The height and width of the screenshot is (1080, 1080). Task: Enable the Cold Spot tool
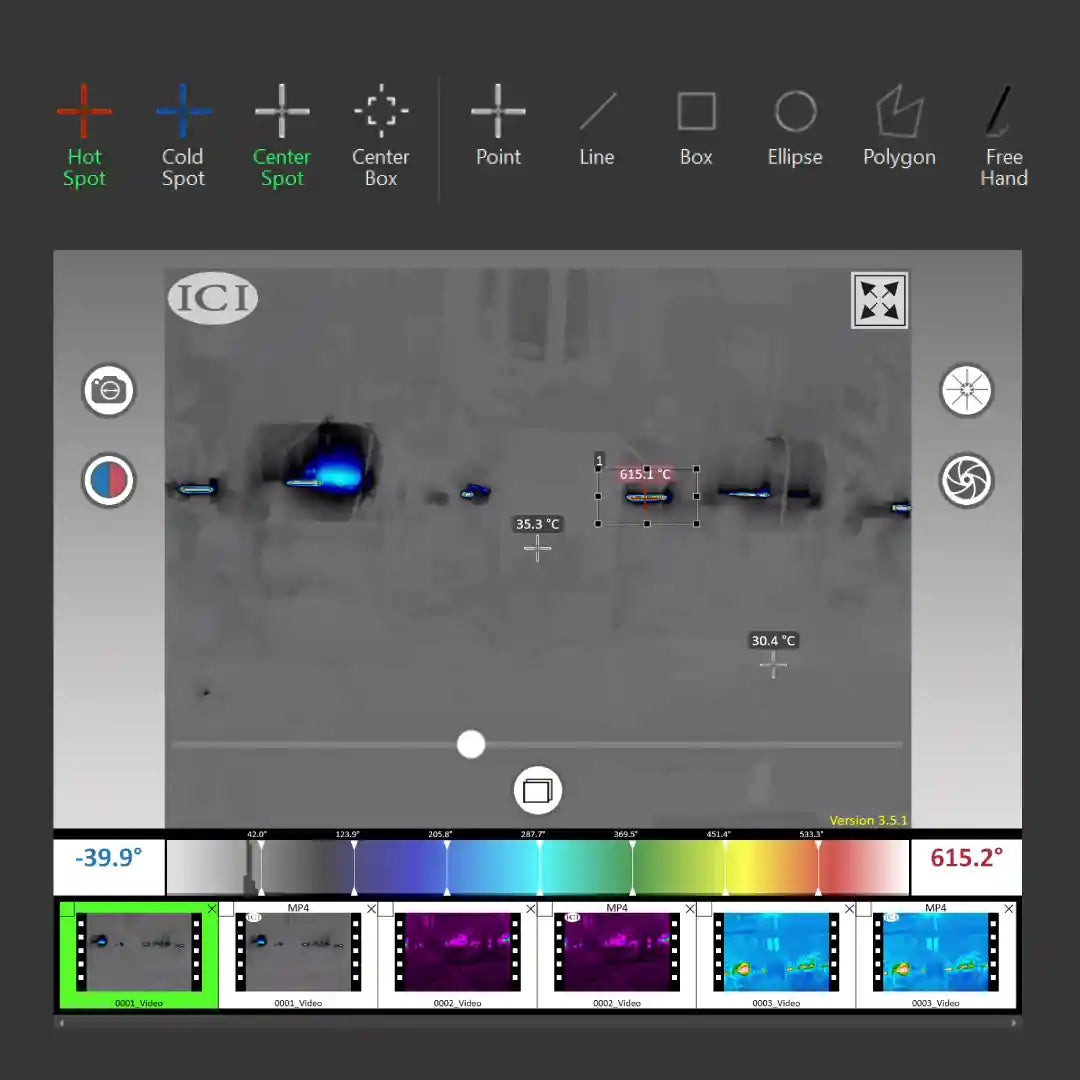tap(183, 137)
